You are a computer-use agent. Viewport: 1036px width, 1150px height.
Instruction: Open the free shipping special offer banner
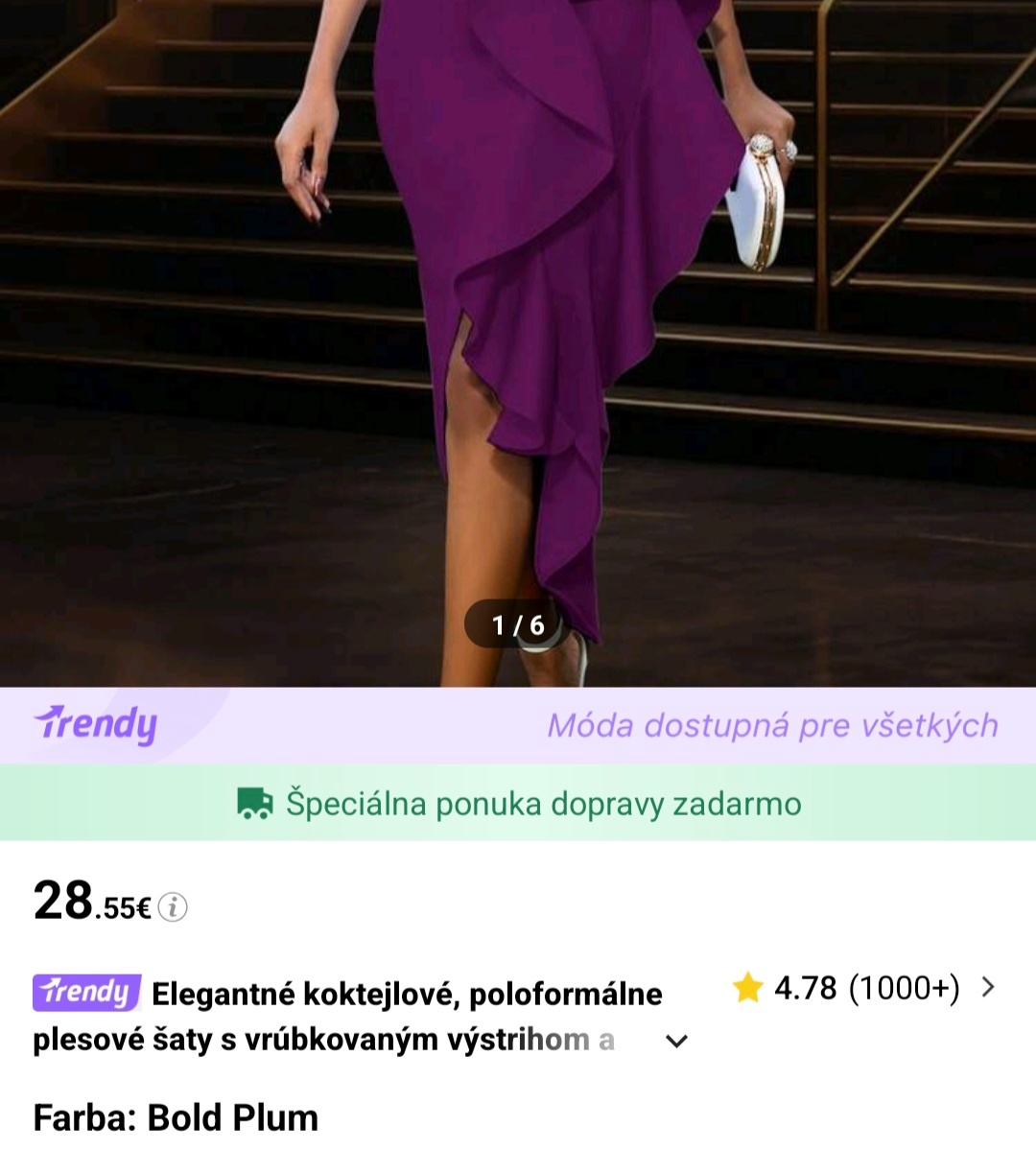518,804
